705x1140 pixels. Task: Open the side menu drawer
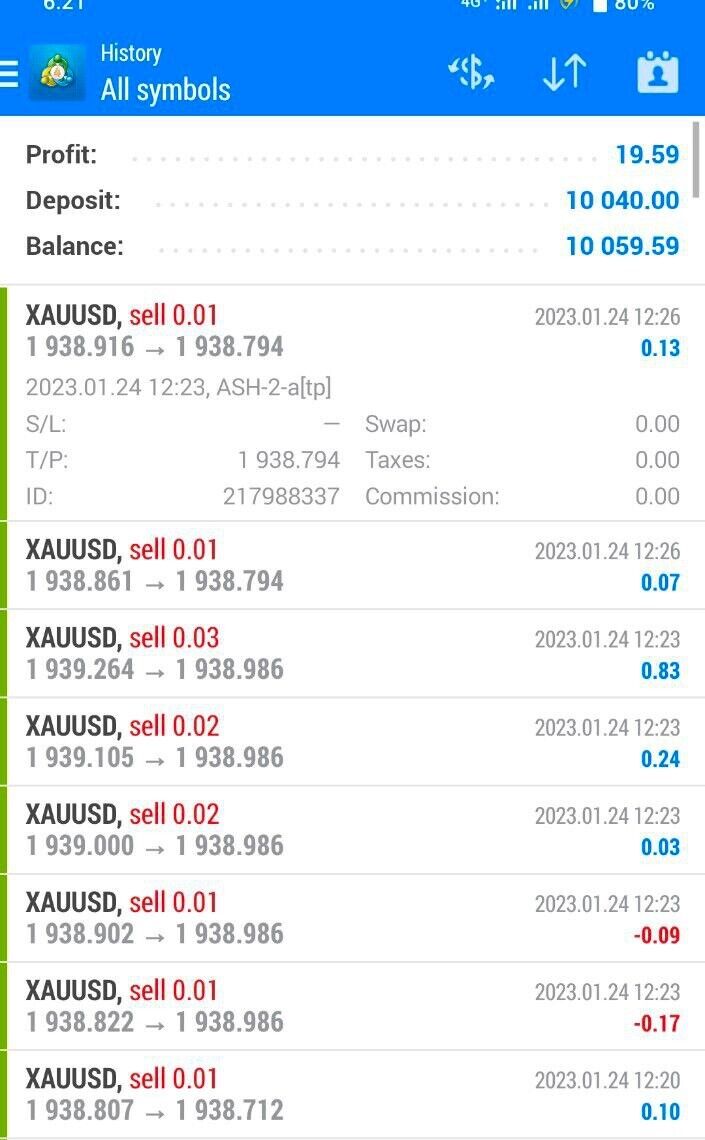10,73
